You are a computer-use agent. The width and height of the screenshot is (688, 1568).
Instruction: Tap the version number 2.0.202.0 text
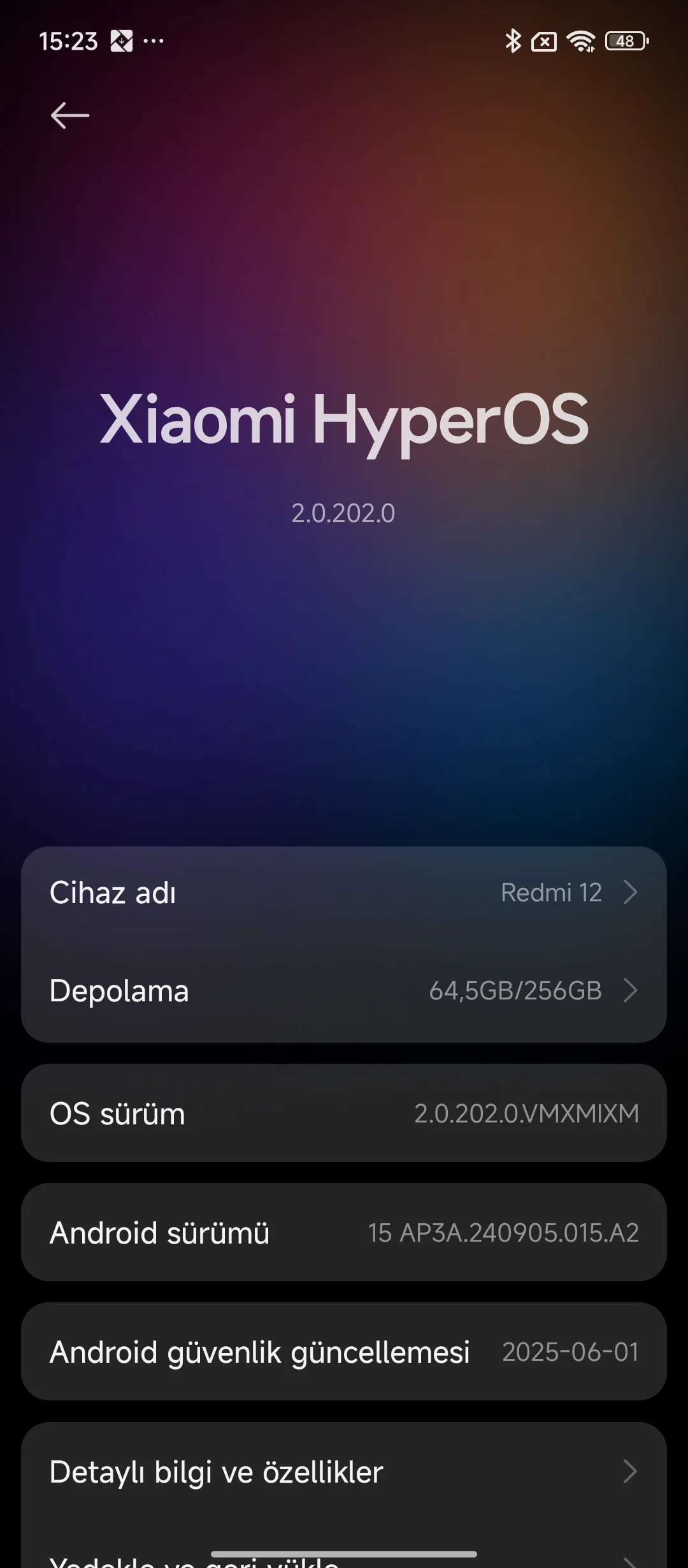(x=344, y=512)
